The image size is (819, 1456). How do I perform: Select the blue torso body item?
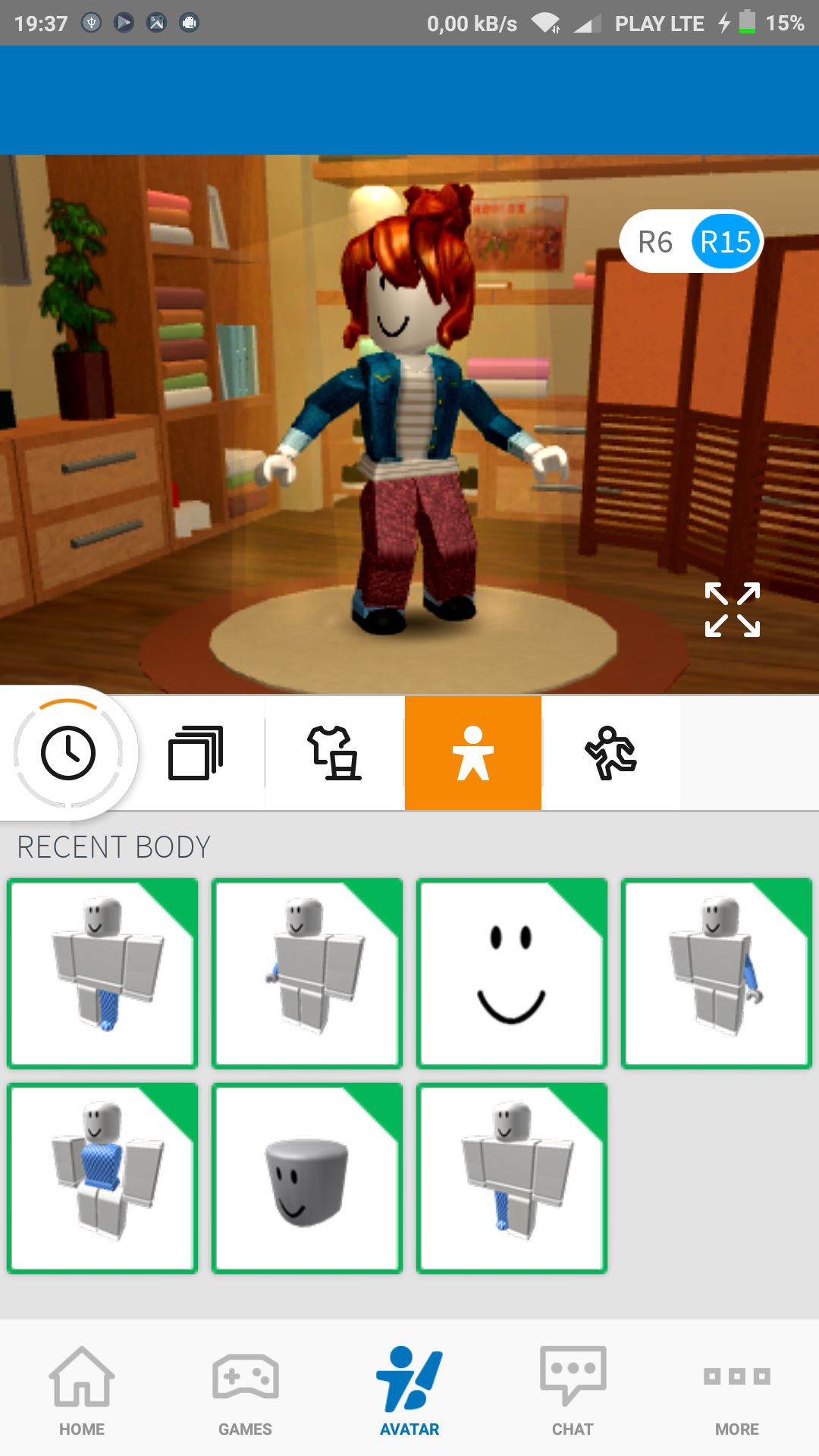(x=102, y=1178)
